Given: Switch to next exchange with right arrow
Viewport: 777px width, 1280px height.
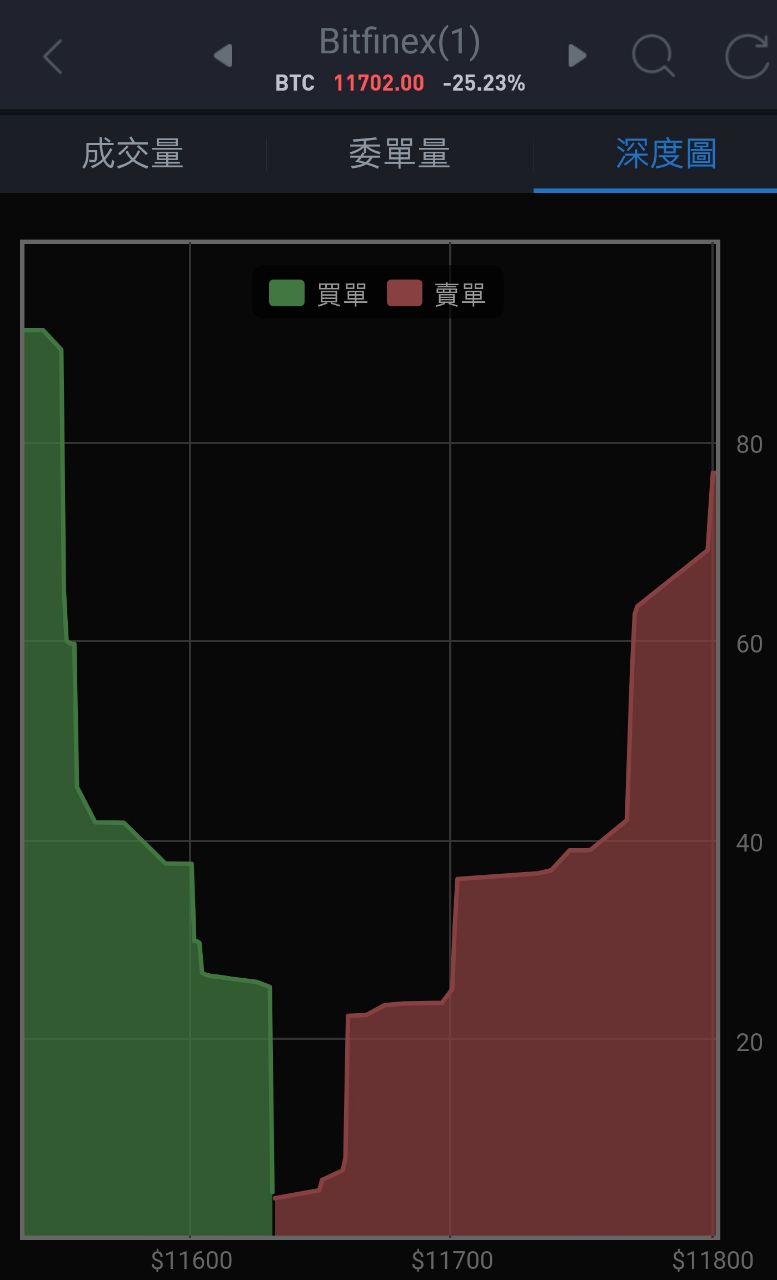Looking at the screenshot, I should point(577,55).
